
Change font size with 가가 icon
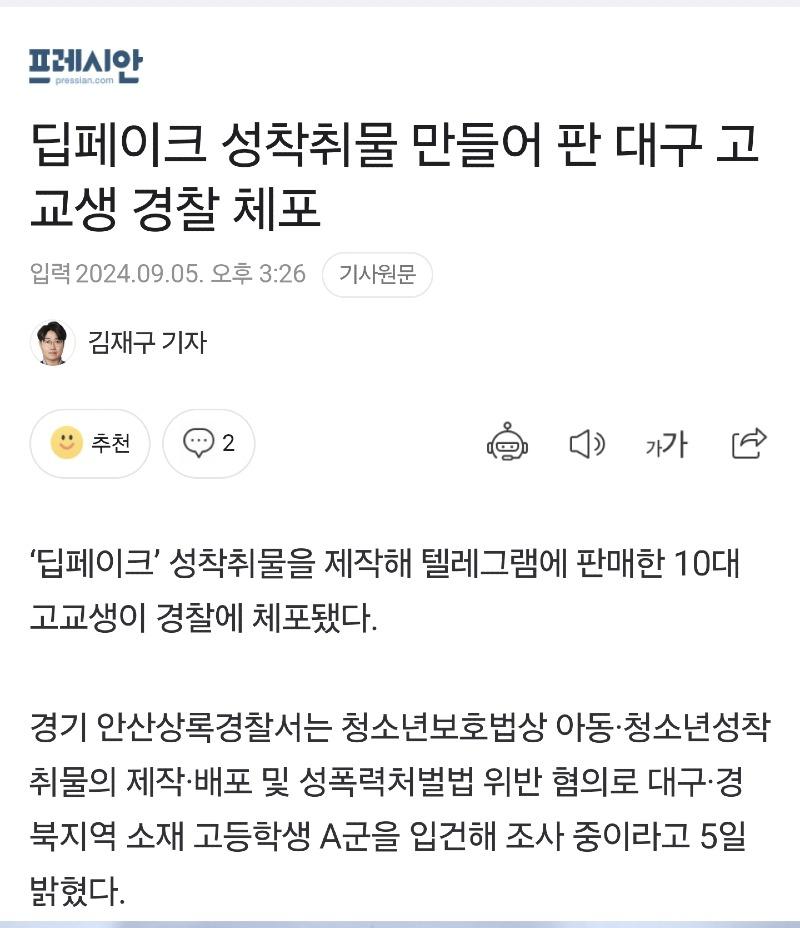666,444
